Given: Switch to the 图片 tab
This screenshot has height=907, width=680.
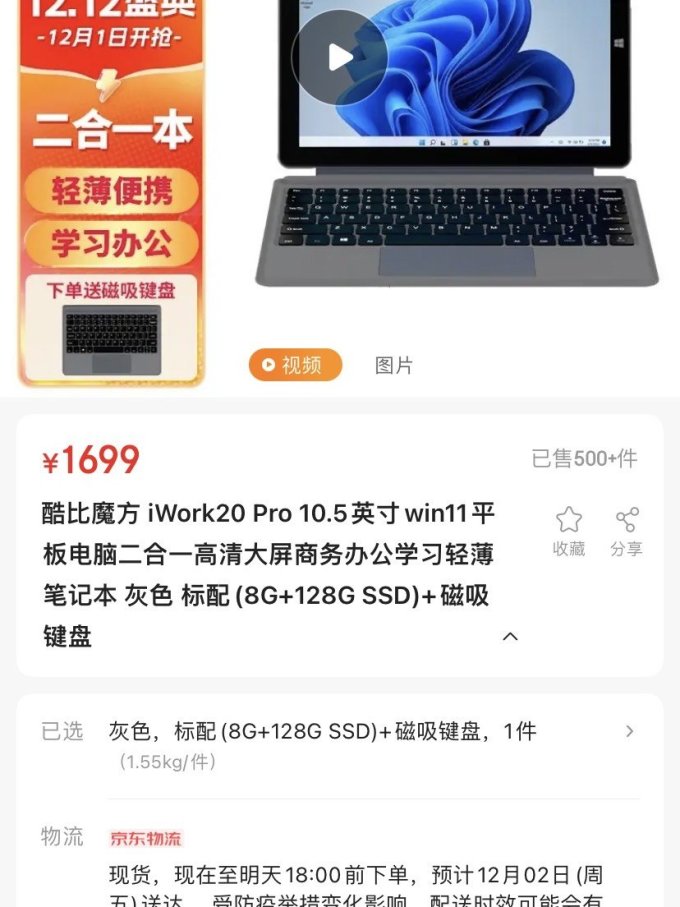Looking at the screenshot, I should pos(394,365).
